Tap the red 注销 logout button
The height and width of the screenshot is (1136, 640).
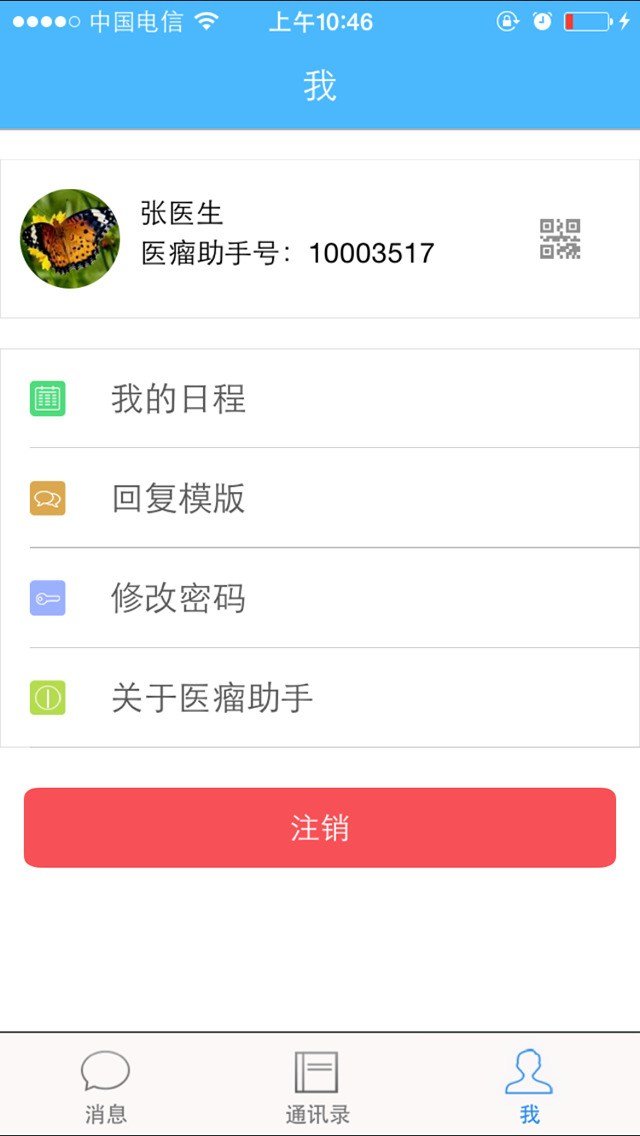[320, 827]
